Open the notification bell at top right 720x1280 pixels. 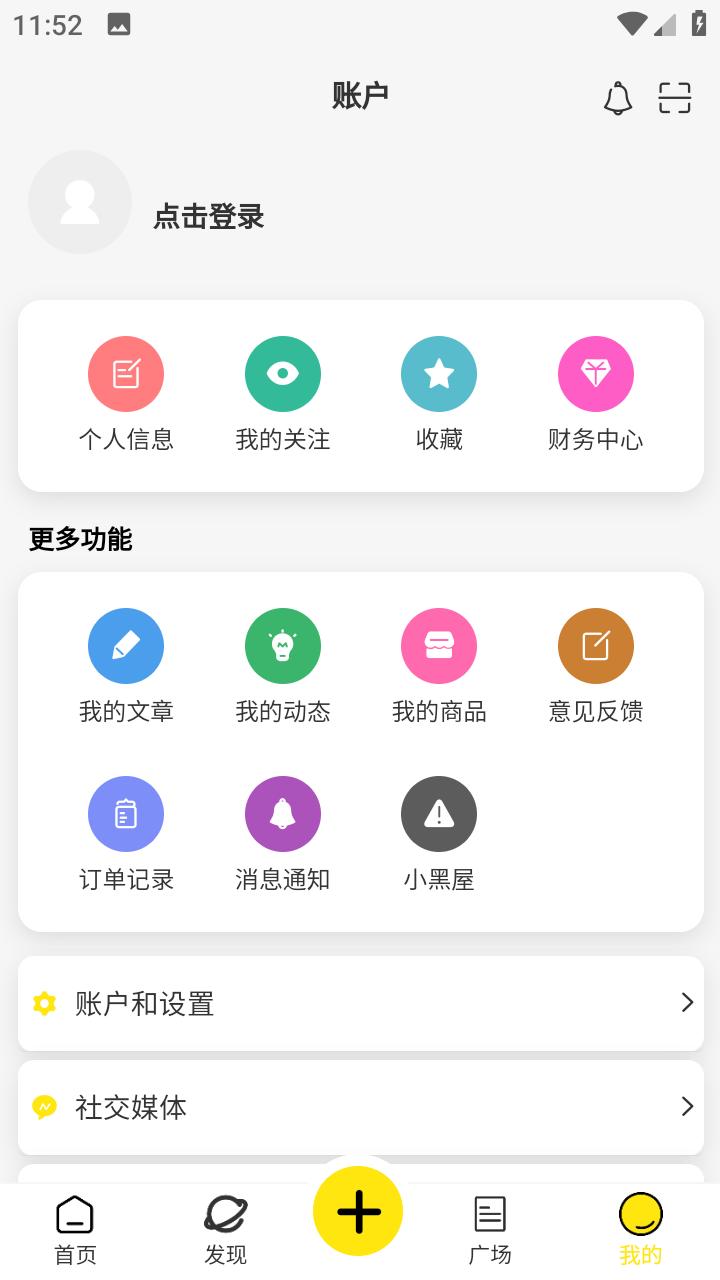coord(619,98)
